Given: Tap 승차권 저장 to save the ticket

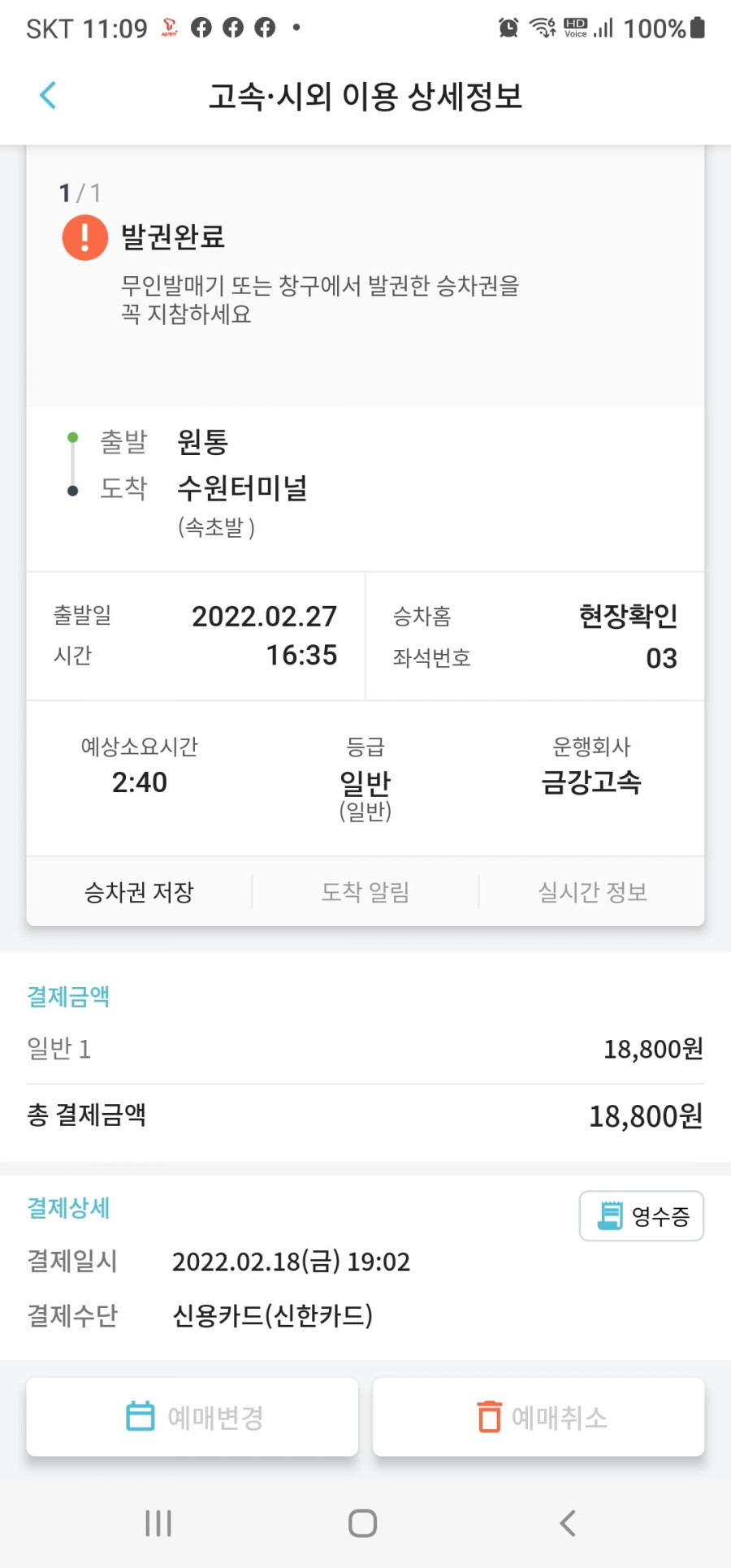Looking at the screenshot, I should [139, 892].
